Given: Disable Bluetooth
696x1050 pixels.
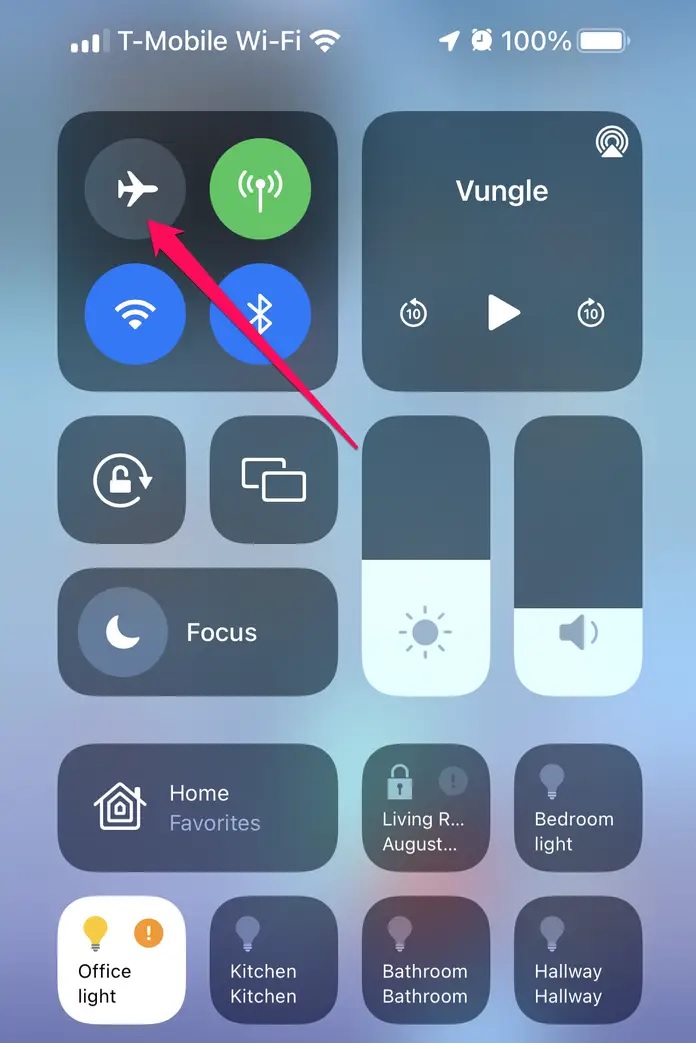Looking at the screenshot, I should [260, 314].
